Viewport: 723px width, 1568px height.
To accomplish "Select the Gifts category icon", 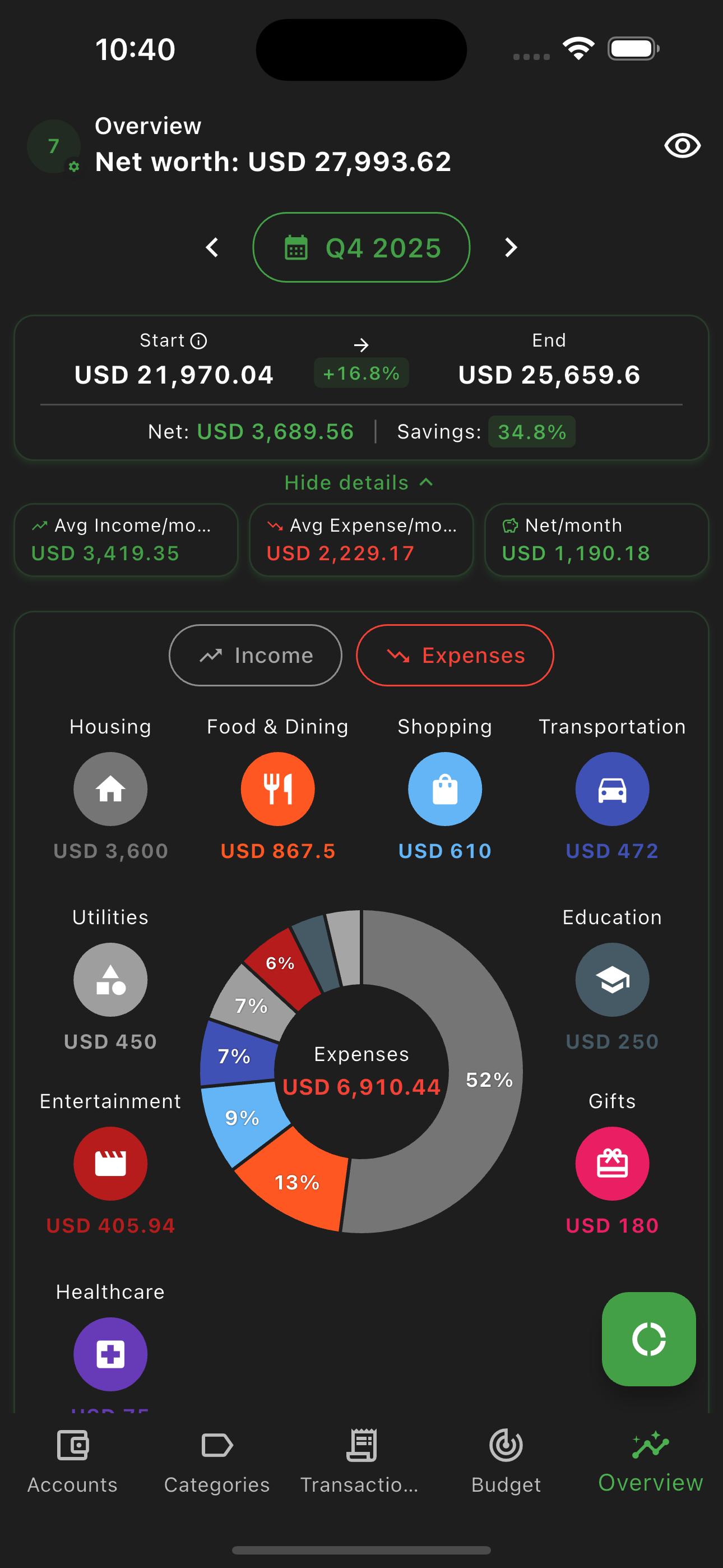I will 612,1163.
